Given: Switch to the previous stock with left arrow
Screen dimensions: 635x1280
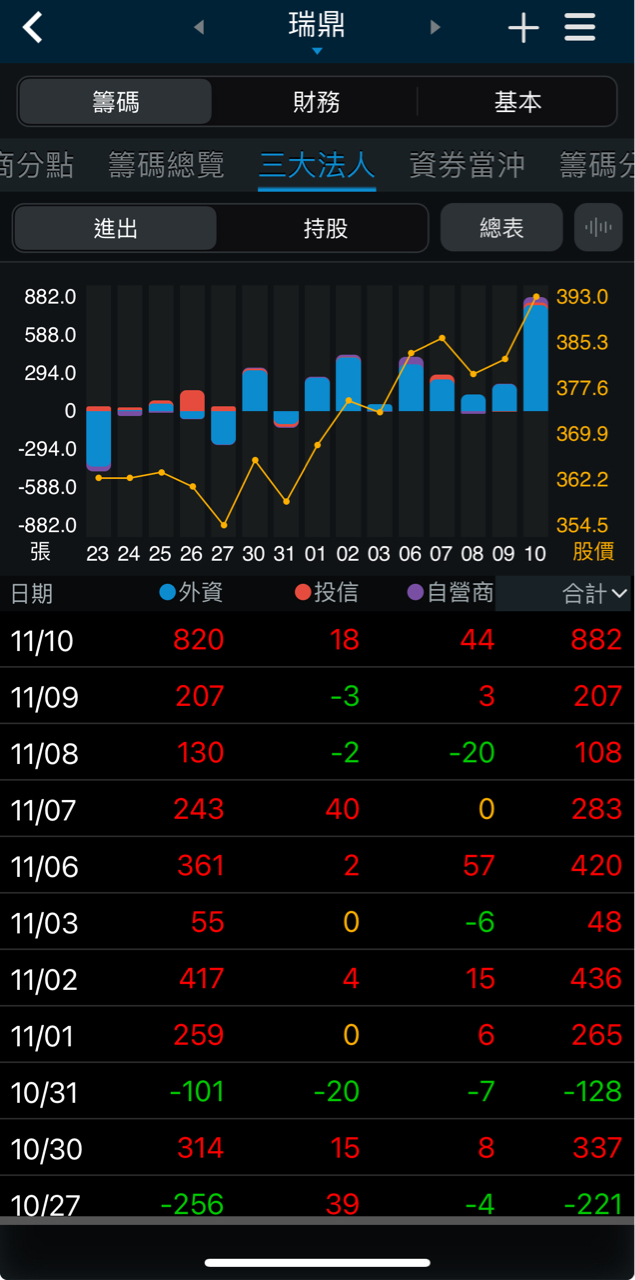Looking at the screenshot, I should (x=199, y=28).
